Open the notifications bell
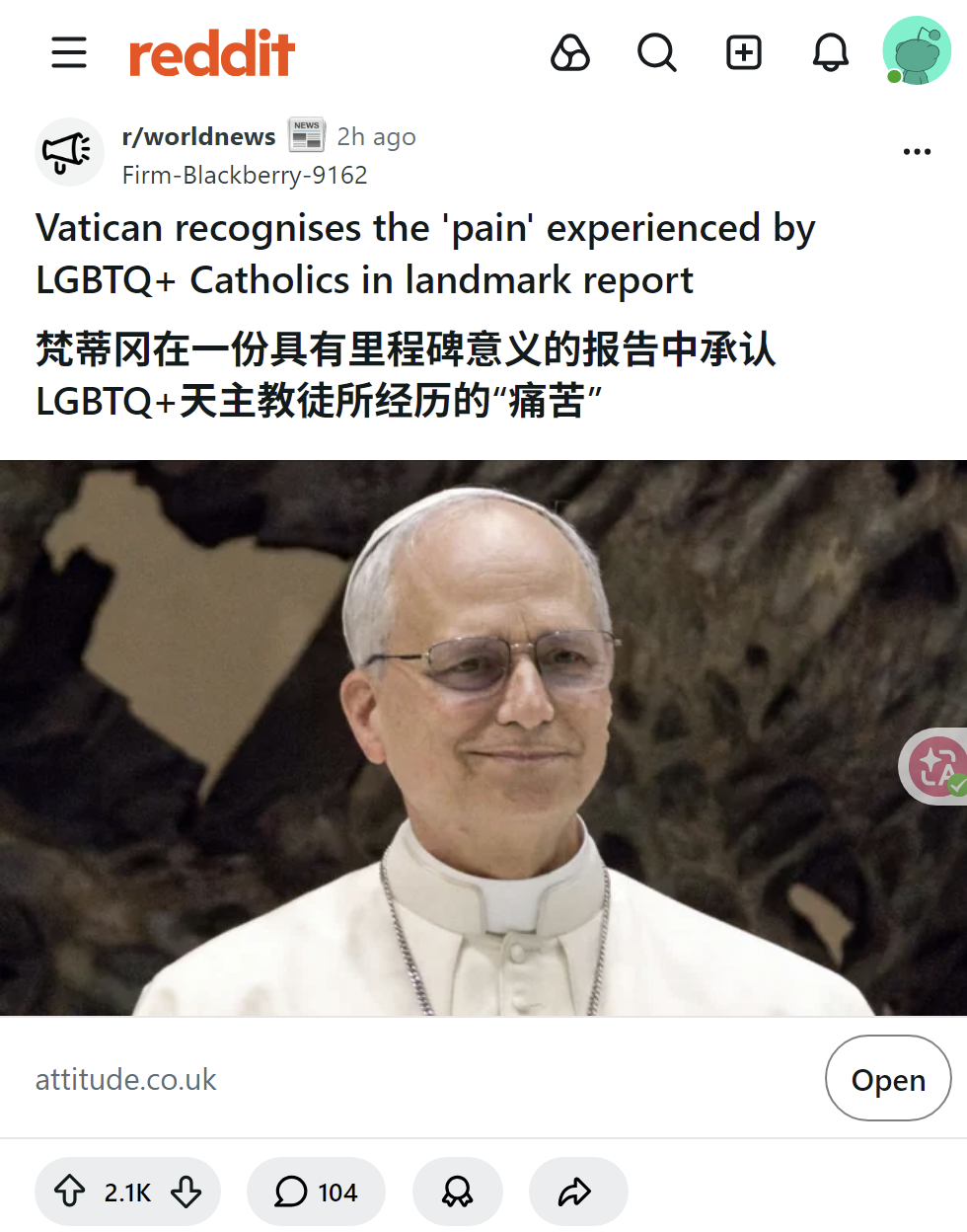Screen dimensions: 967x1232 831,52
